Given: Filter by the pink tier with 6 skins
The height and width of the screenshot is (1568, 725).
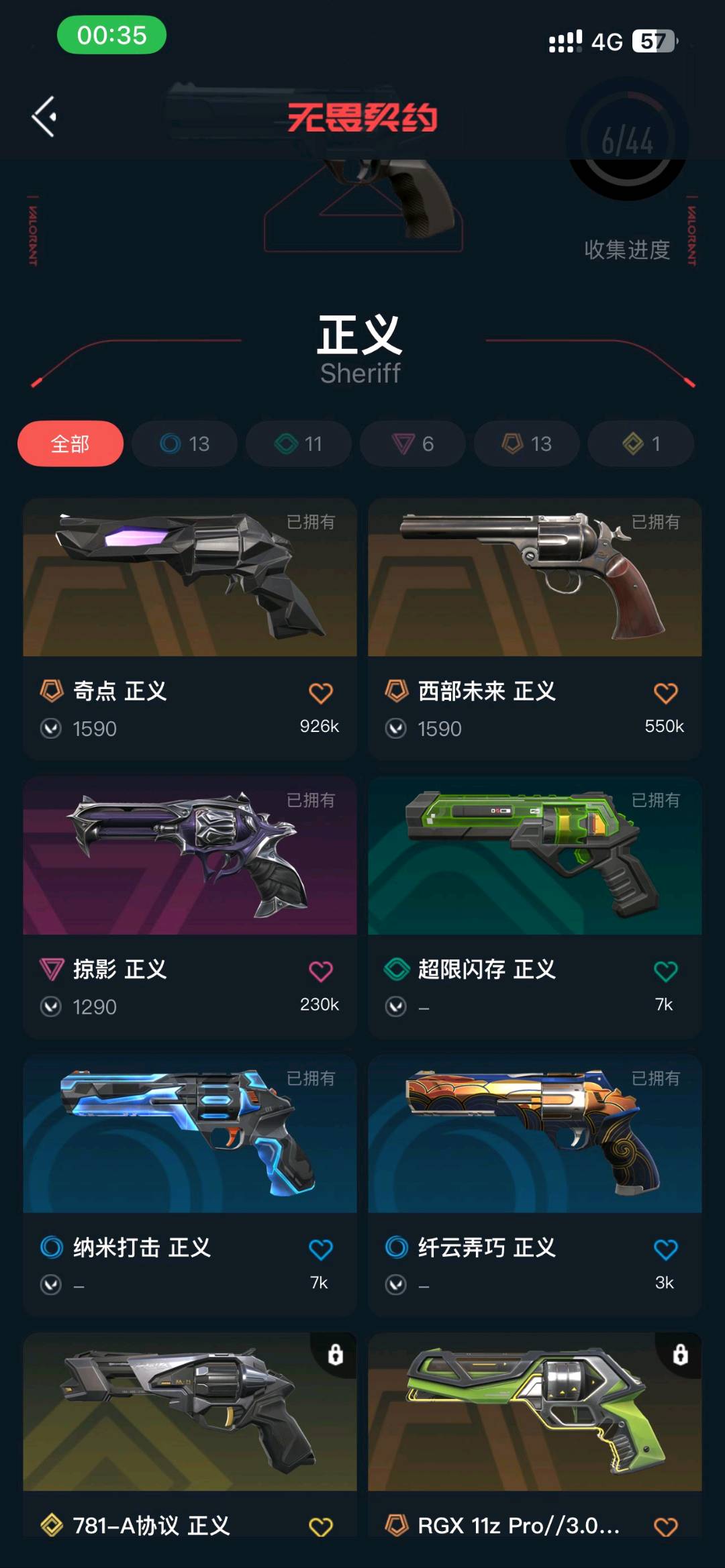Looking at the screenshot, I should pyautogui.click(x=413, y=443).
